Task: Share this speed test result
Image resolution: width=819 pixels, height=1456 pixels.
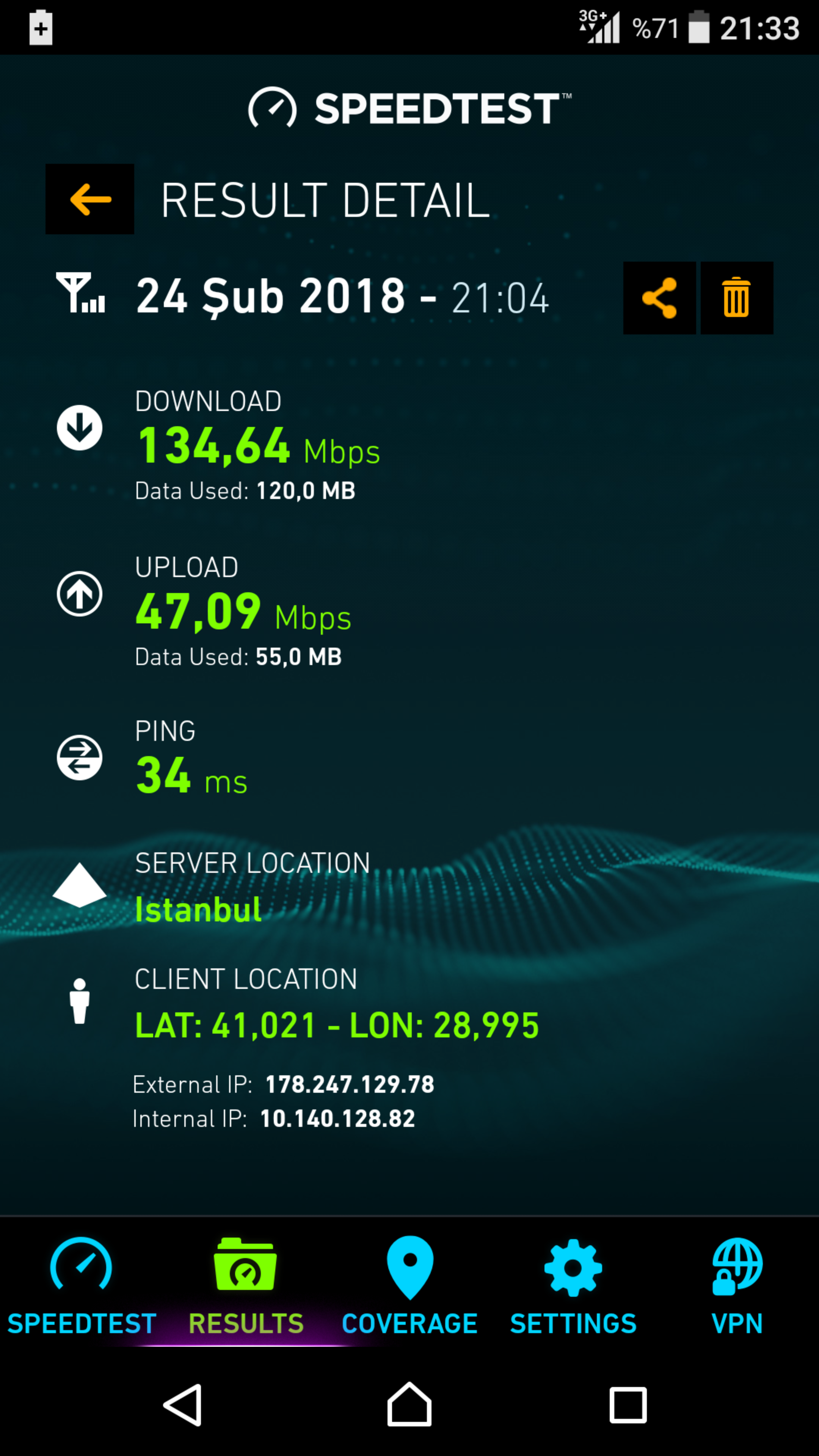Action: (x=660, y=298)
